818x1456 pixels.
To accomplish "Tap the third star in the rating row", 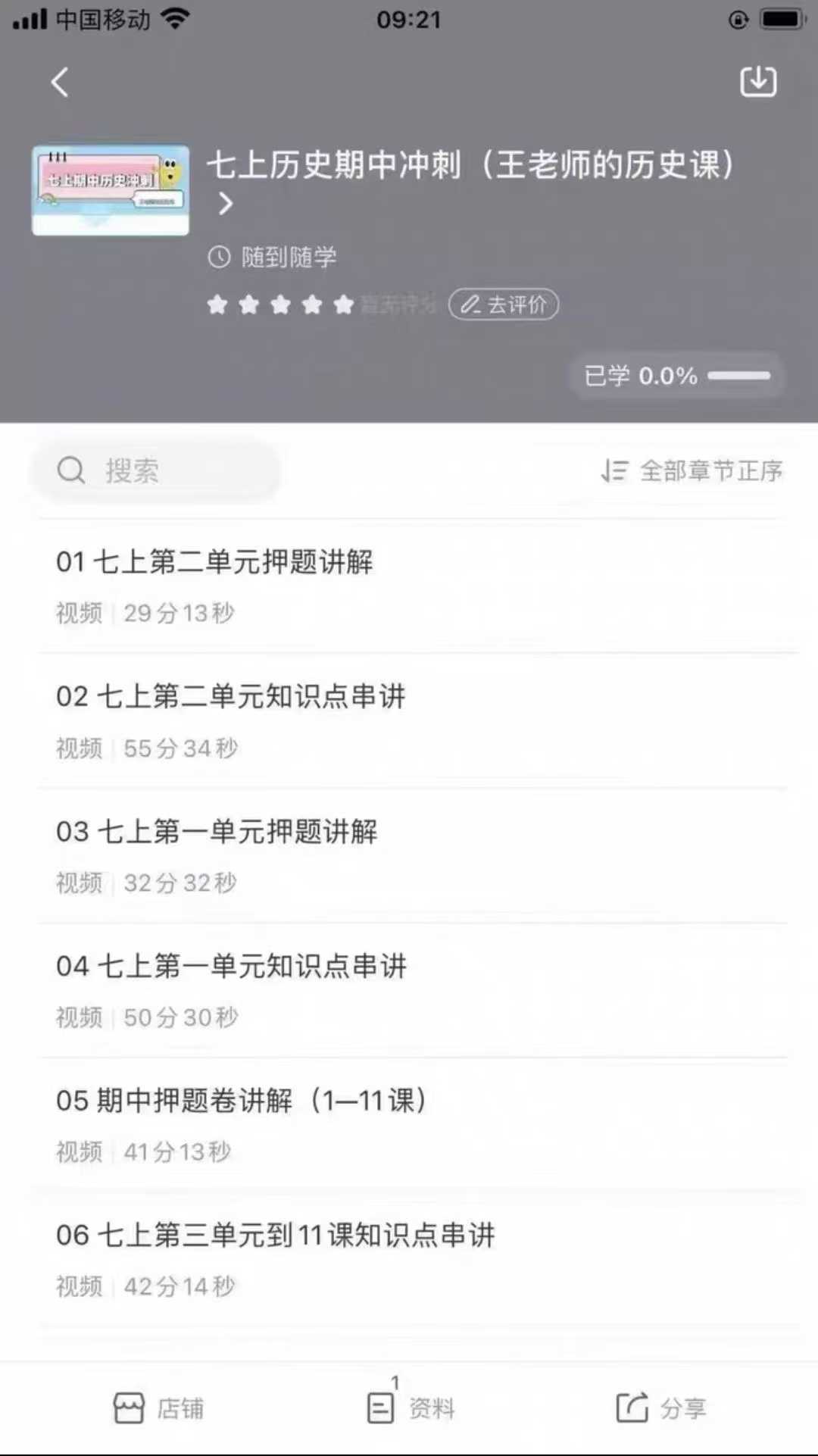I will [279, 304].
